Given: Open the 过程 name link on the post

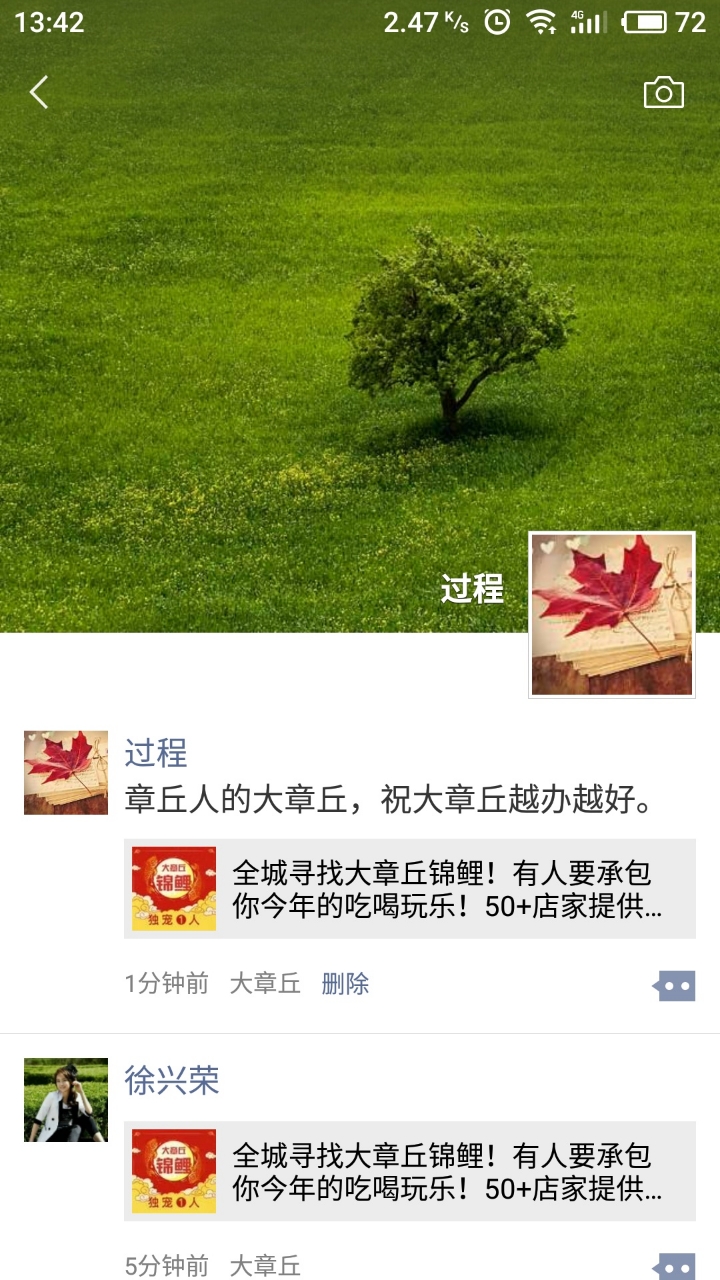Looking at the screenshot, I should tap(156, 753).
